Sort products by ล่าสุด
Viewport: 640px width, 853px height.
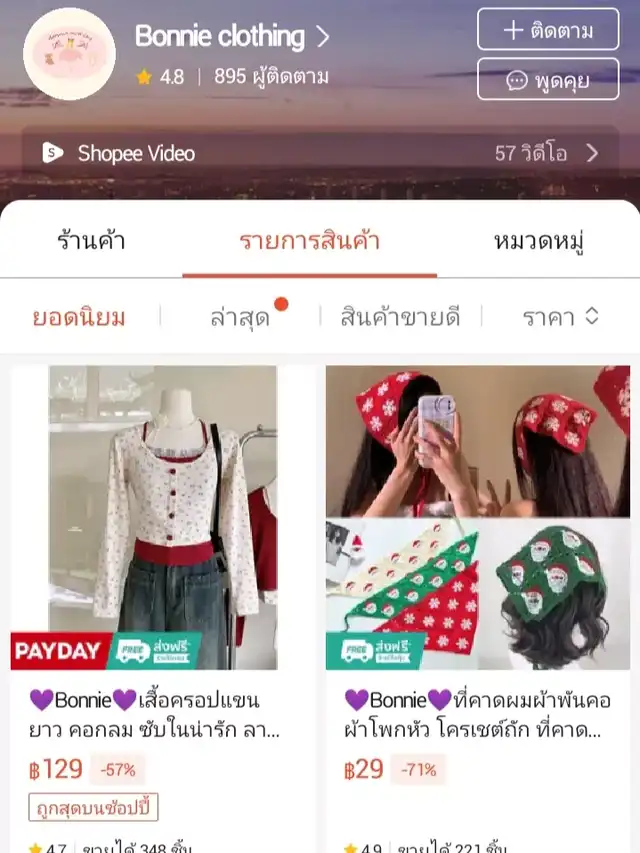(240, 318)
